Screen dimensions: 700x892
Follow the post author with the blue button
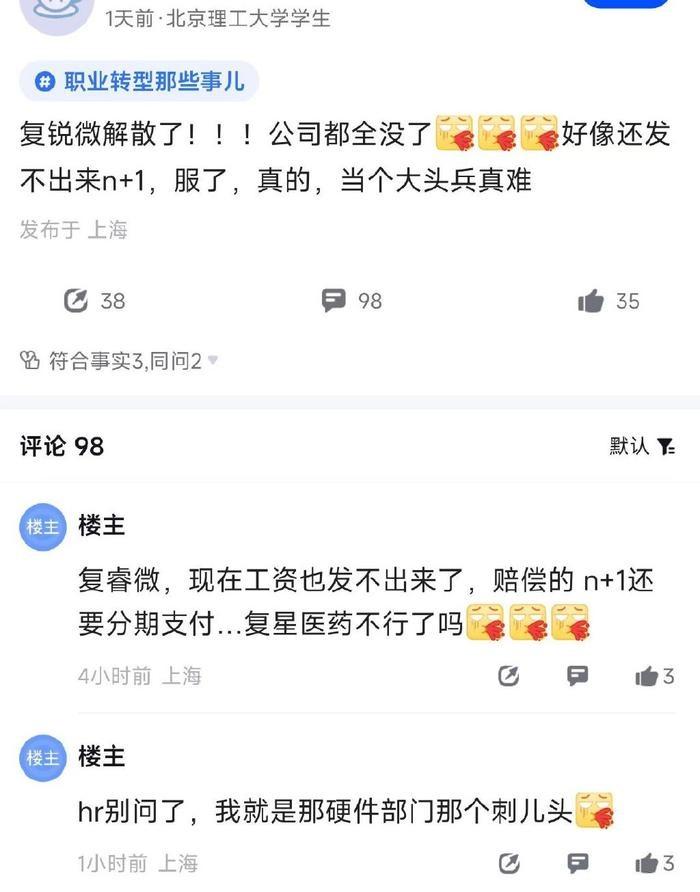pyautogui.click(x=625, y=3)
